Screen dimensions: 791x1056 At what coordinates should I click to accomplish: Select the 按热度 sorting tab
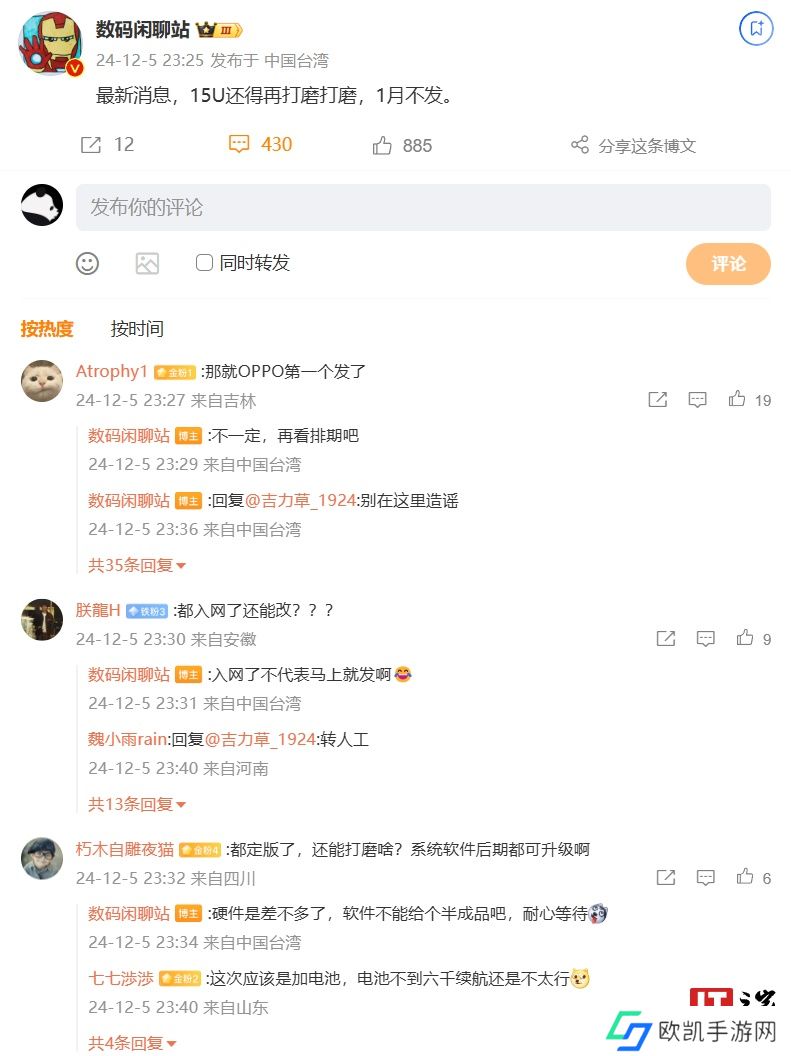(47, 329)
